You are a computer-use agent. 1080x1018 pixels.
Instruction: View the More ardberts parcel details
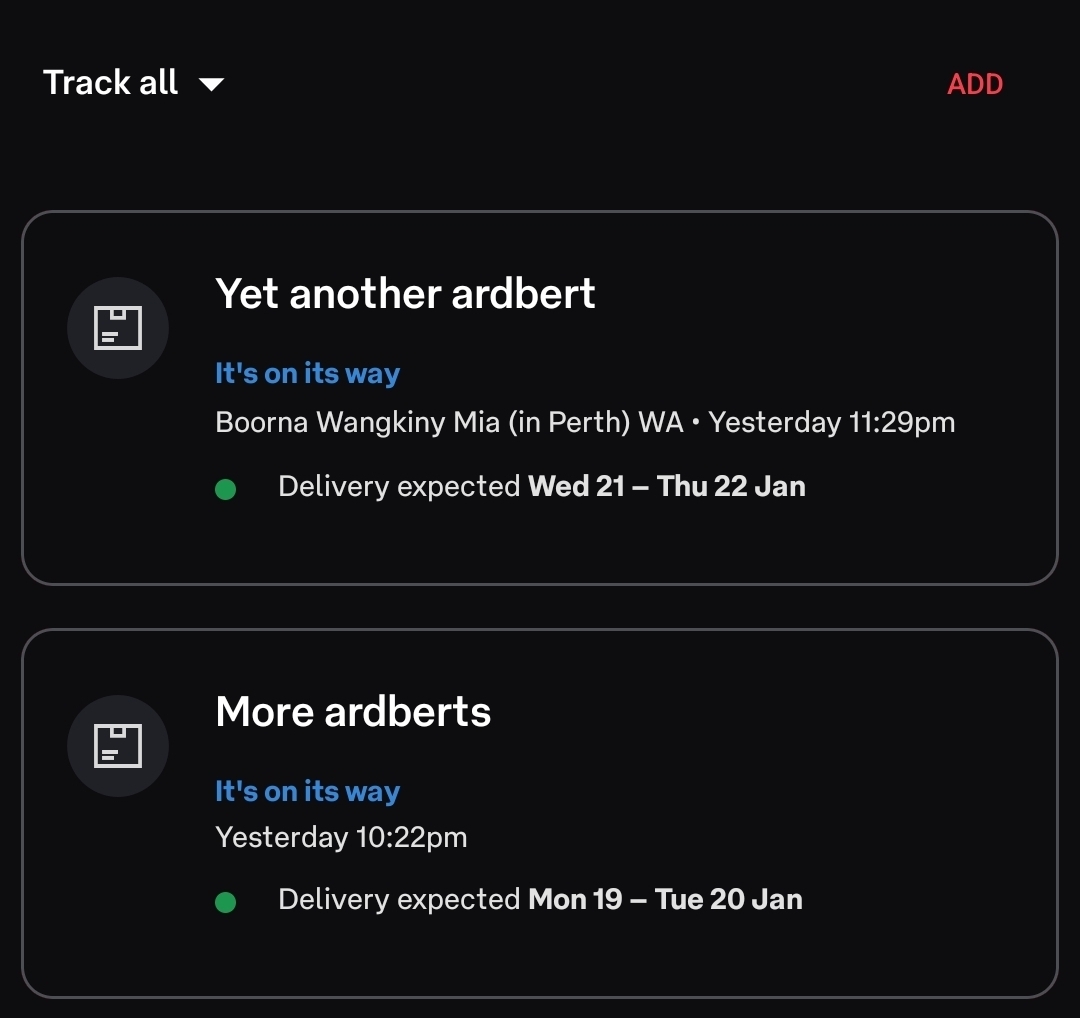pyautogui.click(x=539, y=812)
